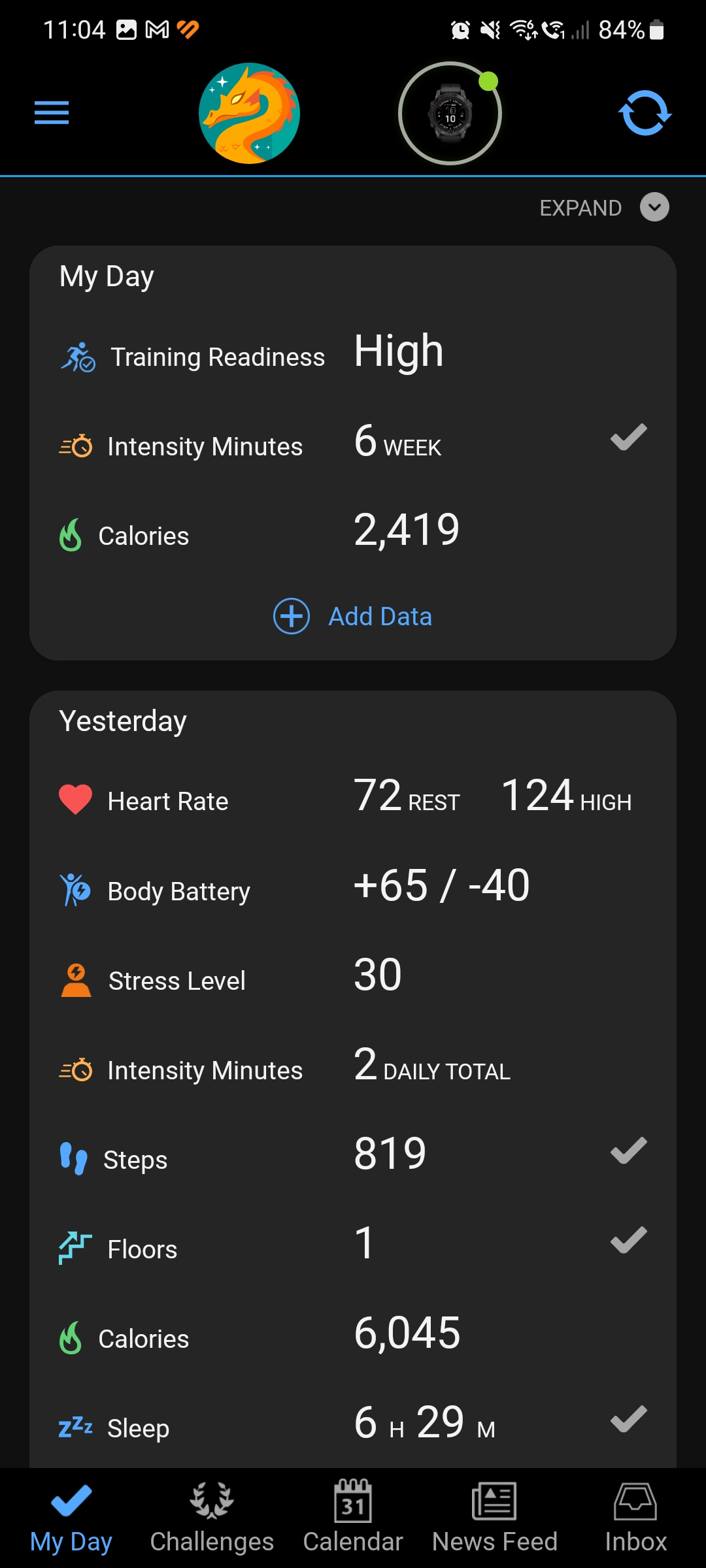Open yesterday's Intensity Minutes daily total
Image resolution: width=706 pixels, height=1568 pixels.
click(x=353, y=1070)
